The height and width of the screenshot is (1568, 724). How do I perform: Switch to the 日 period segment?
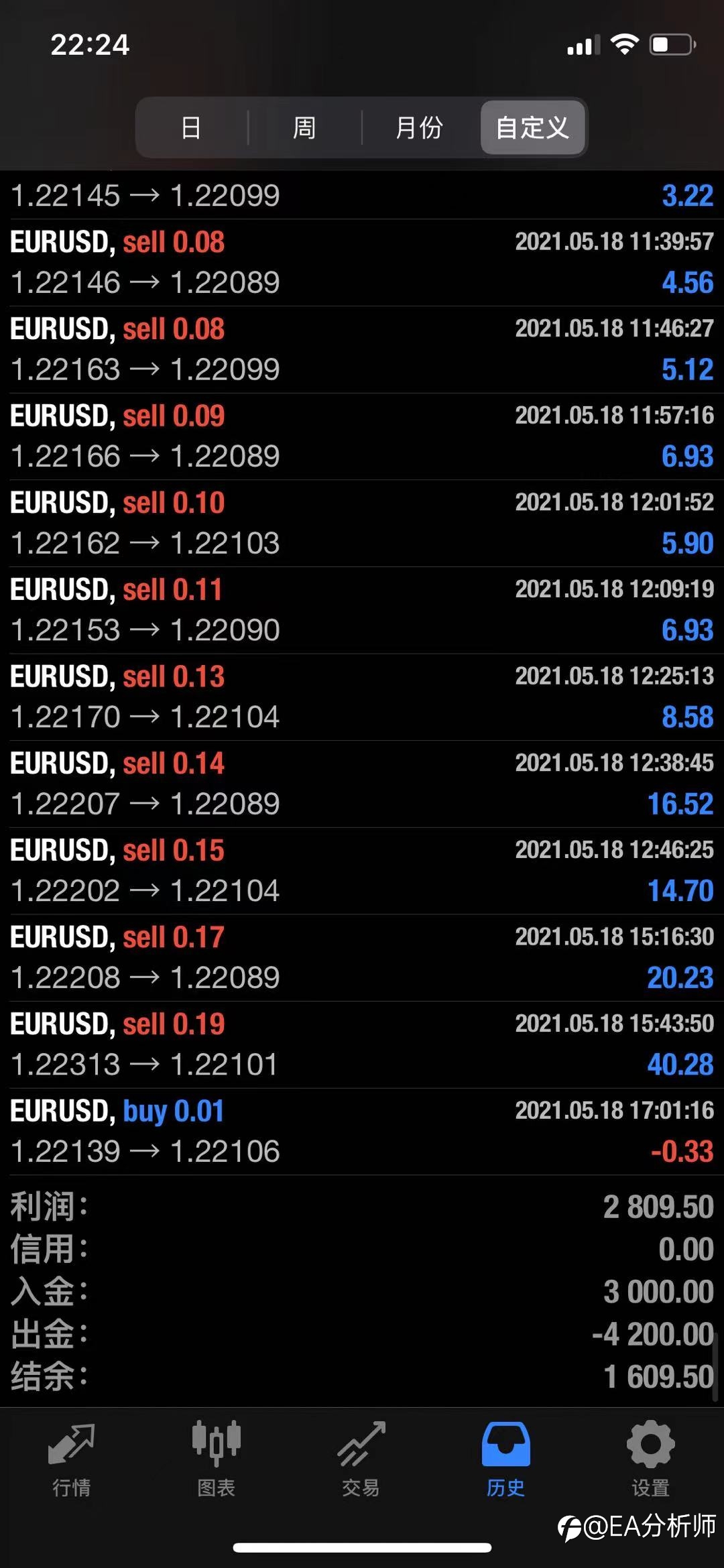coord(192,127)
